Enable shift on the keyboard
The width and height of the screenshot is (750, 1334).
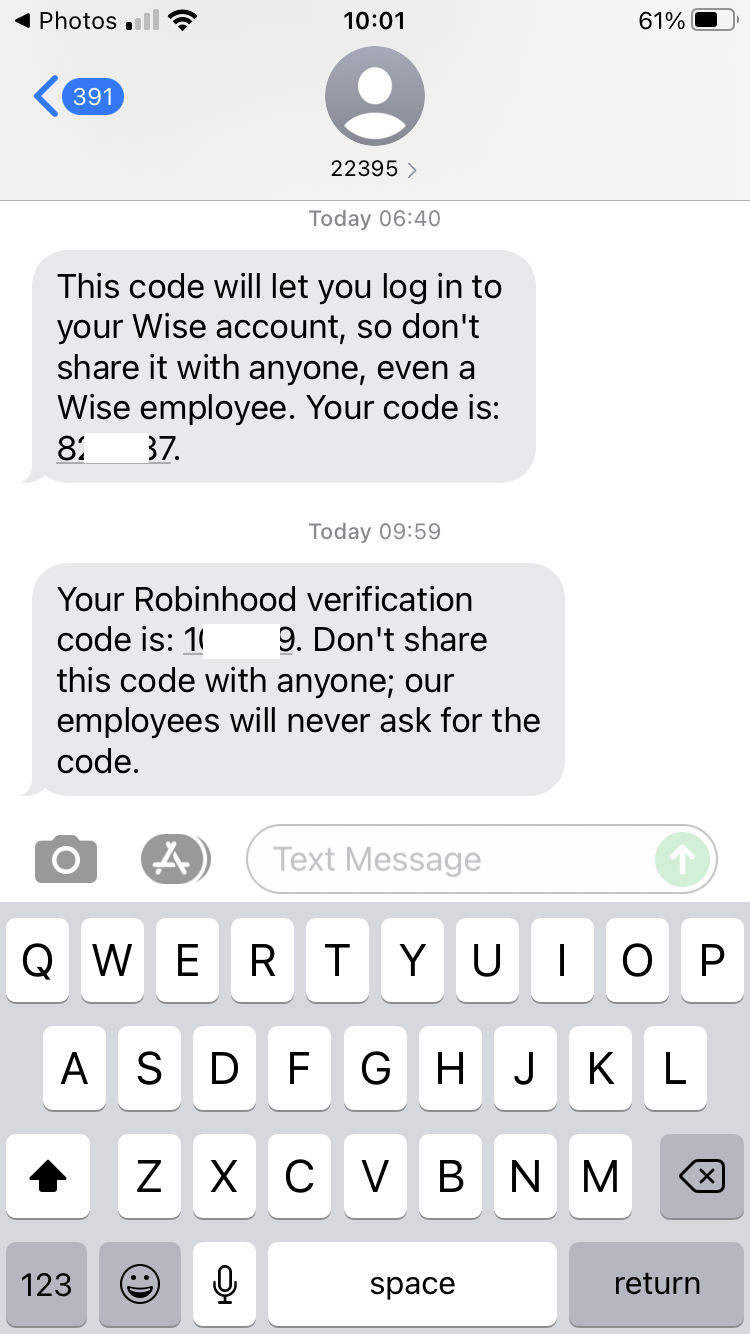pyautogui.click(x=48, y=1178)
